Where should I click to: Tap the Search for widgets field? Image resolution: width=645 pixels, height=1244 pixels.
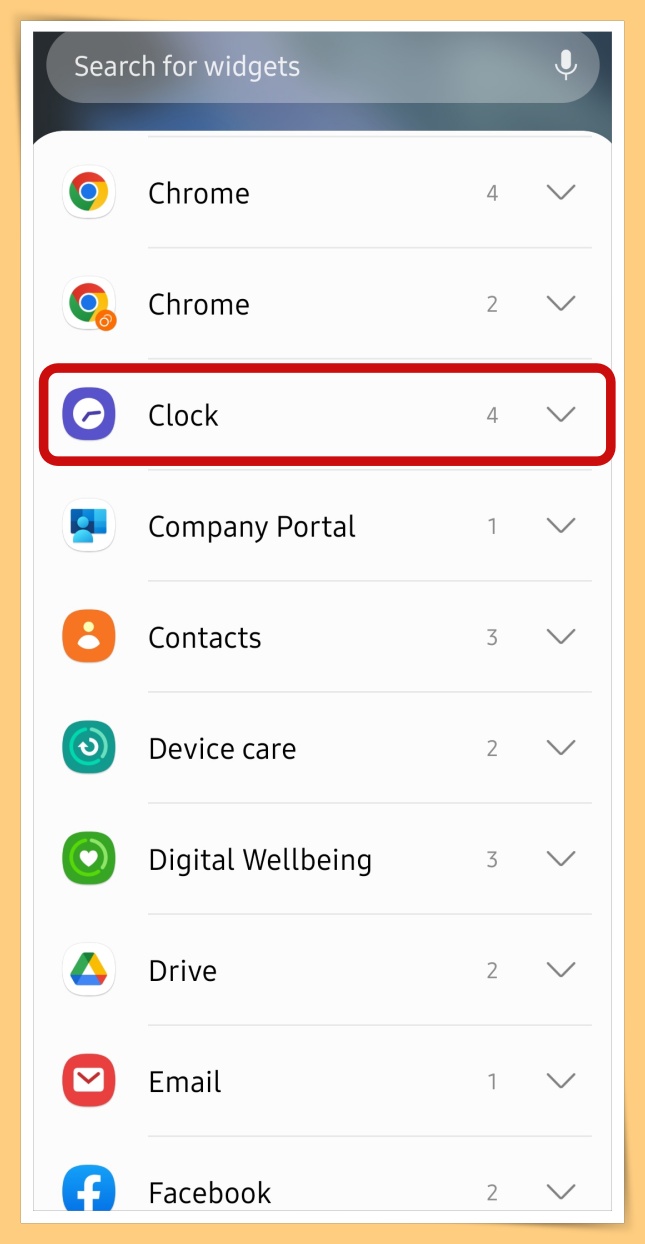tap(322, 67)
